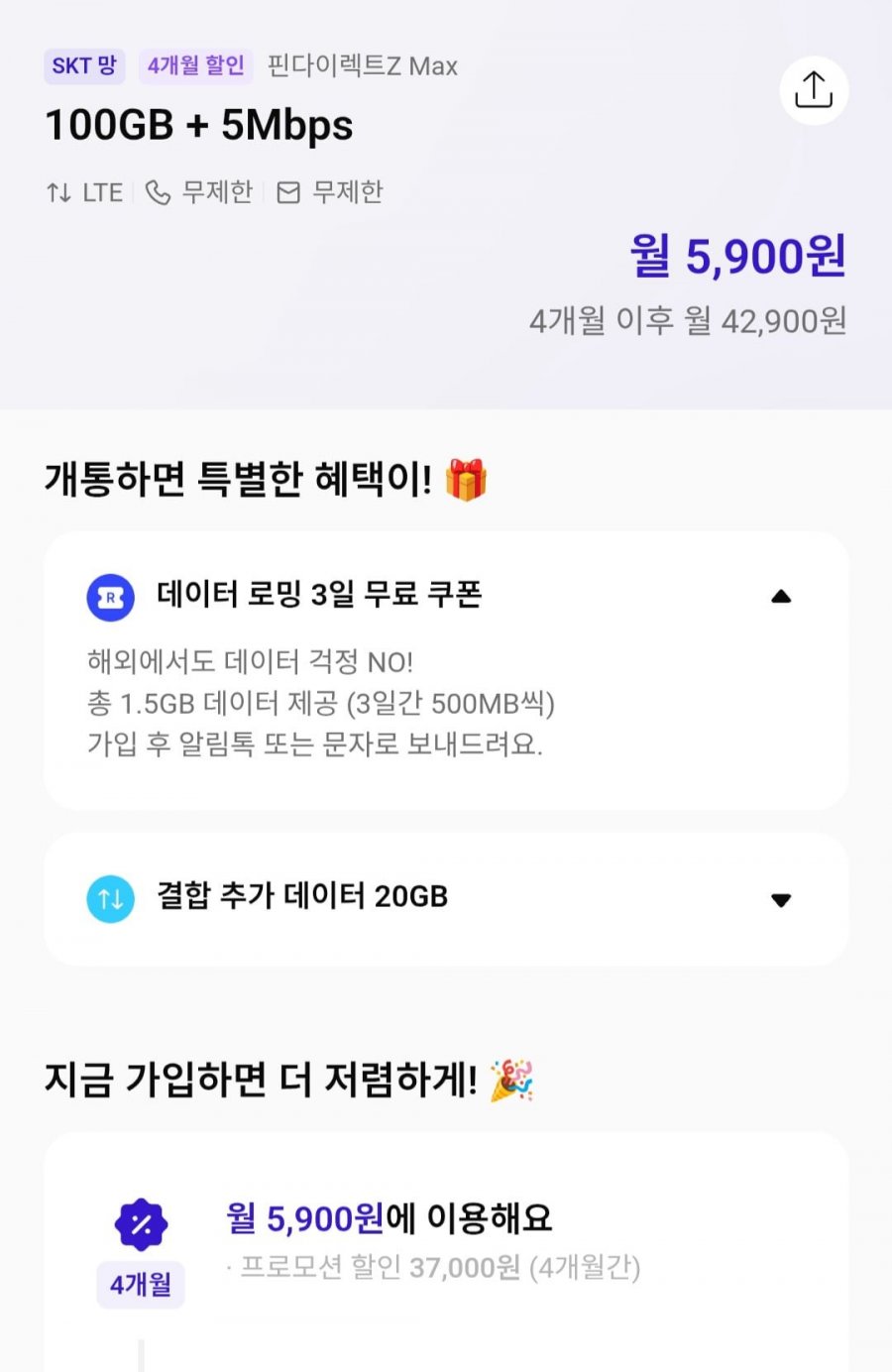Select the LTE data arrows icon

coord(57,192)
